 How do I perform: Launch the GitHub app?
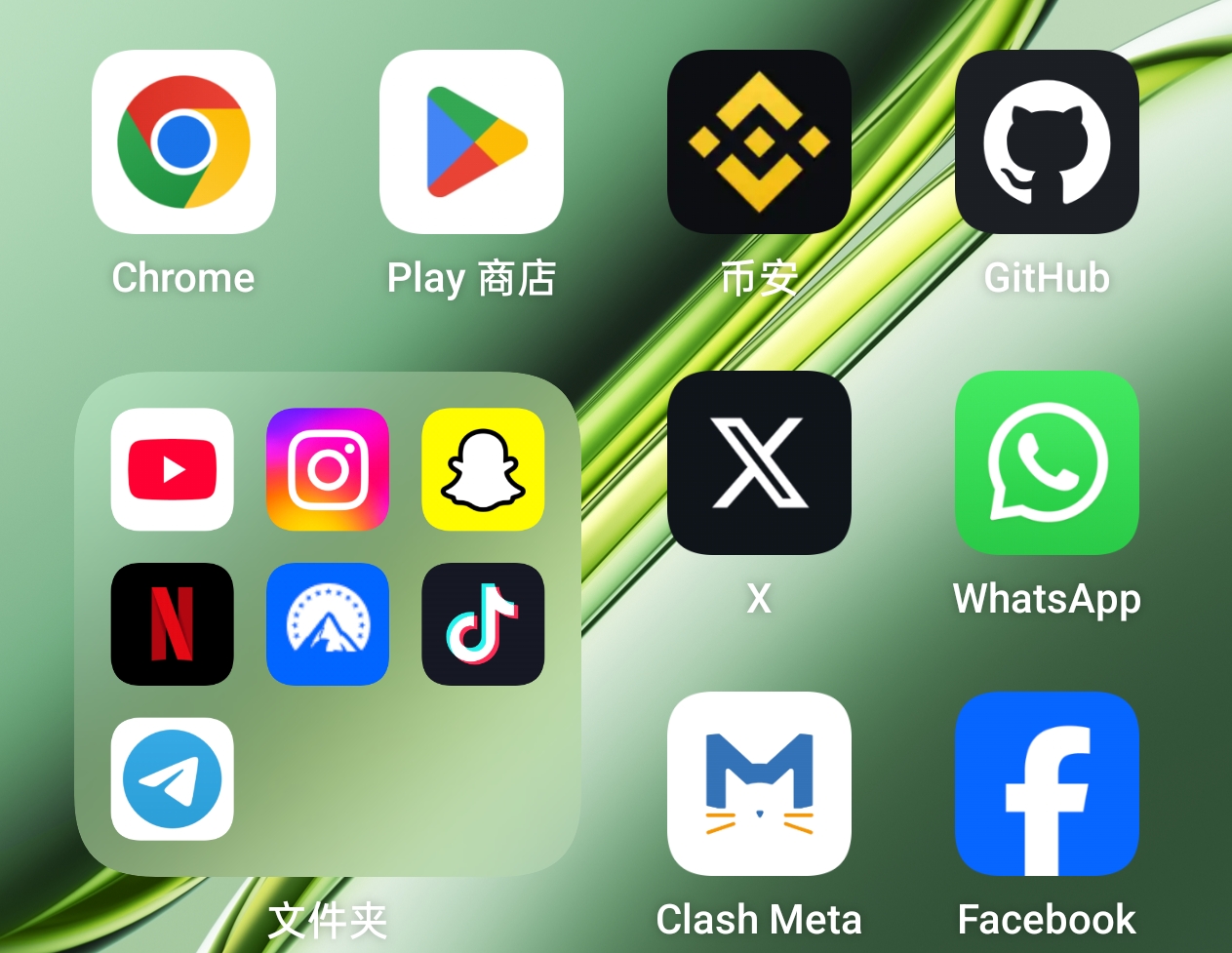click(x=1047, y=142)
